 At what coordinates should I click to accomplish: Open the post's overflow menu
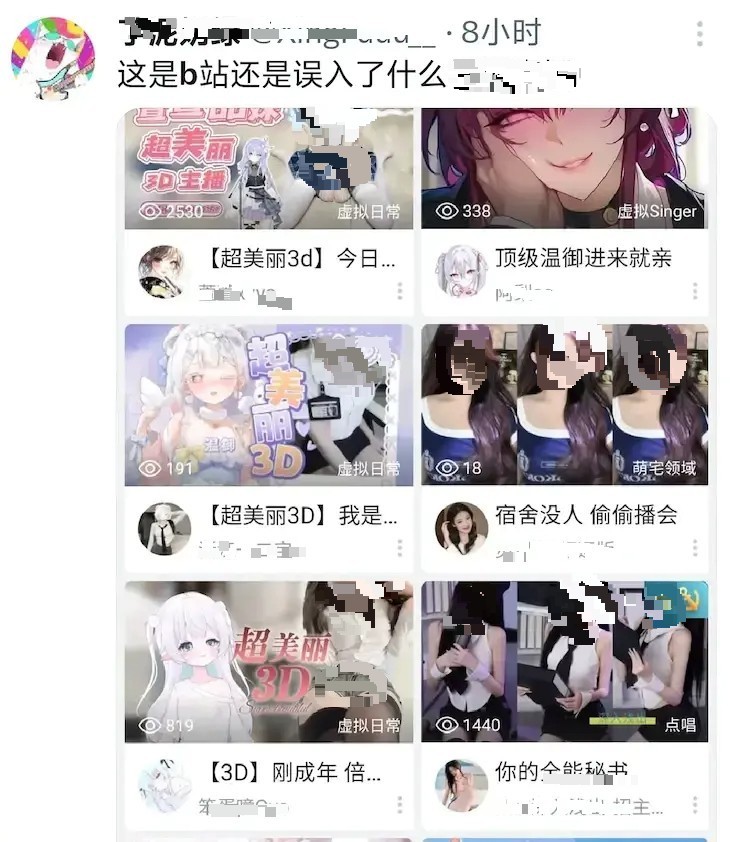pos(699,33)
